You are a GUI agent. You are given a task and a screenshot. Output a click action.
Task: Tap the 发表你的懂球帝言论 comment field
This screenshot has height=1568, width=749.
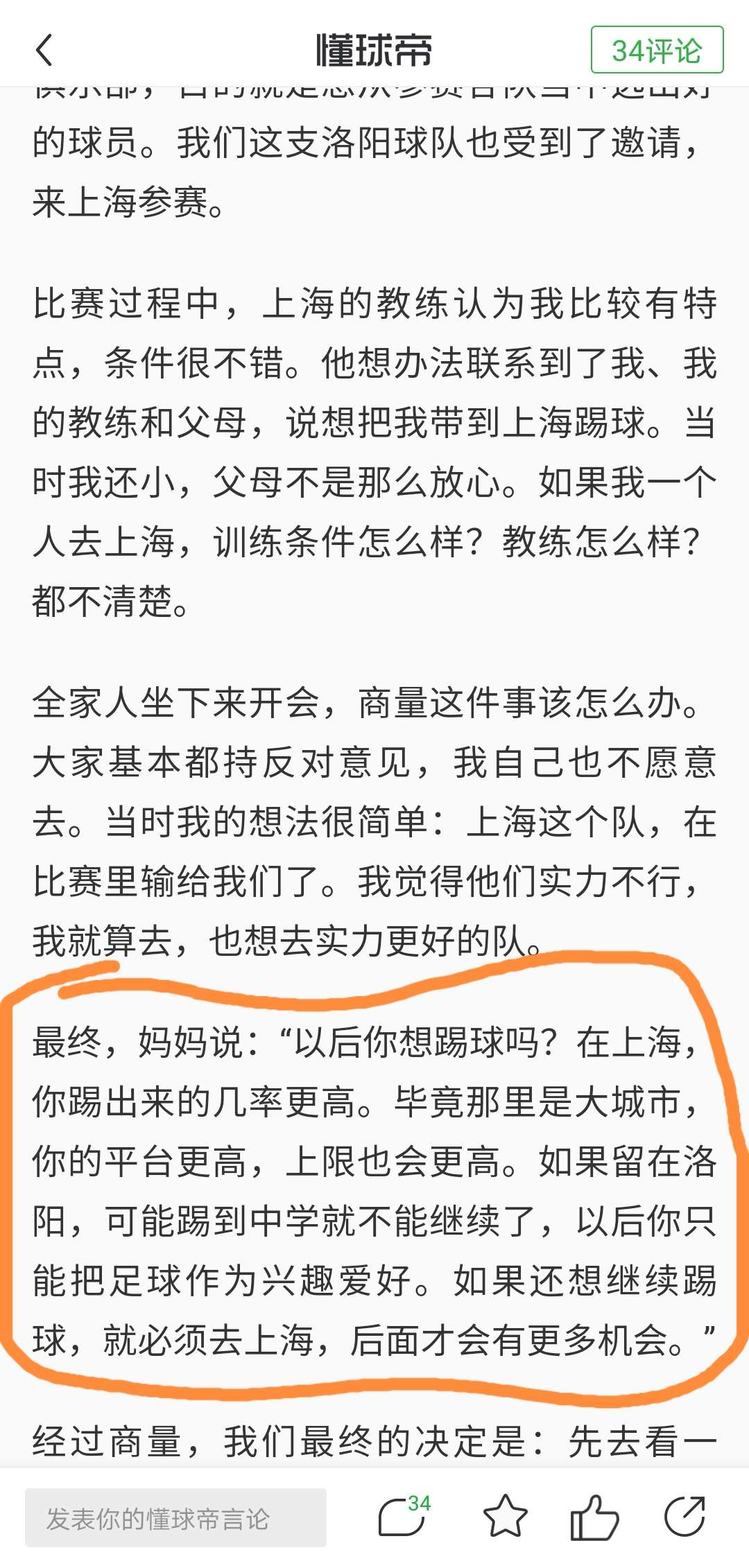[x=175, y=1518]
